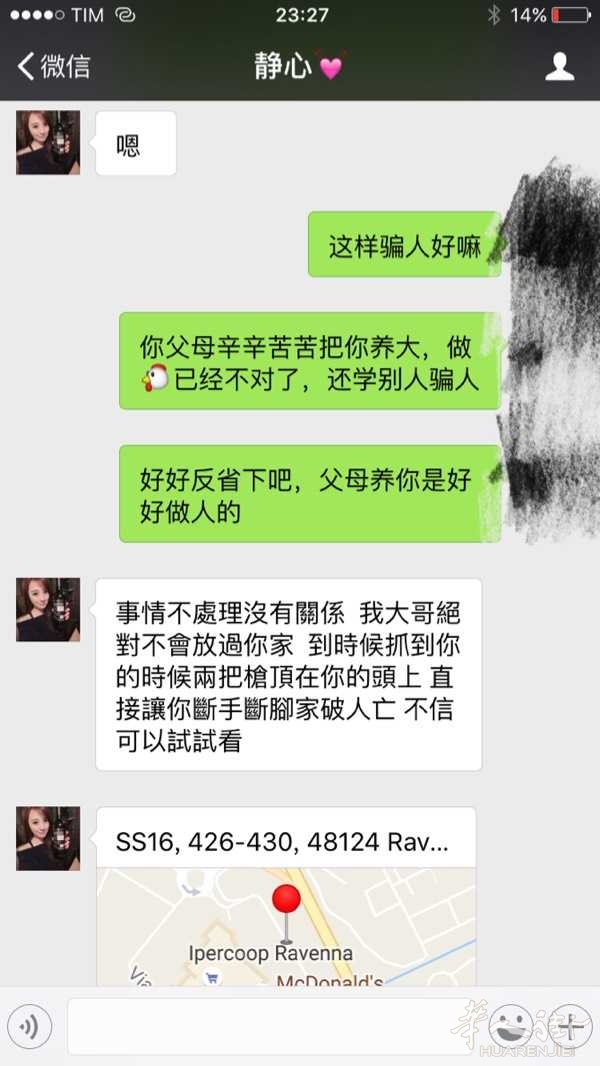Open chat info via the profile icon

[x=559, y=67]
